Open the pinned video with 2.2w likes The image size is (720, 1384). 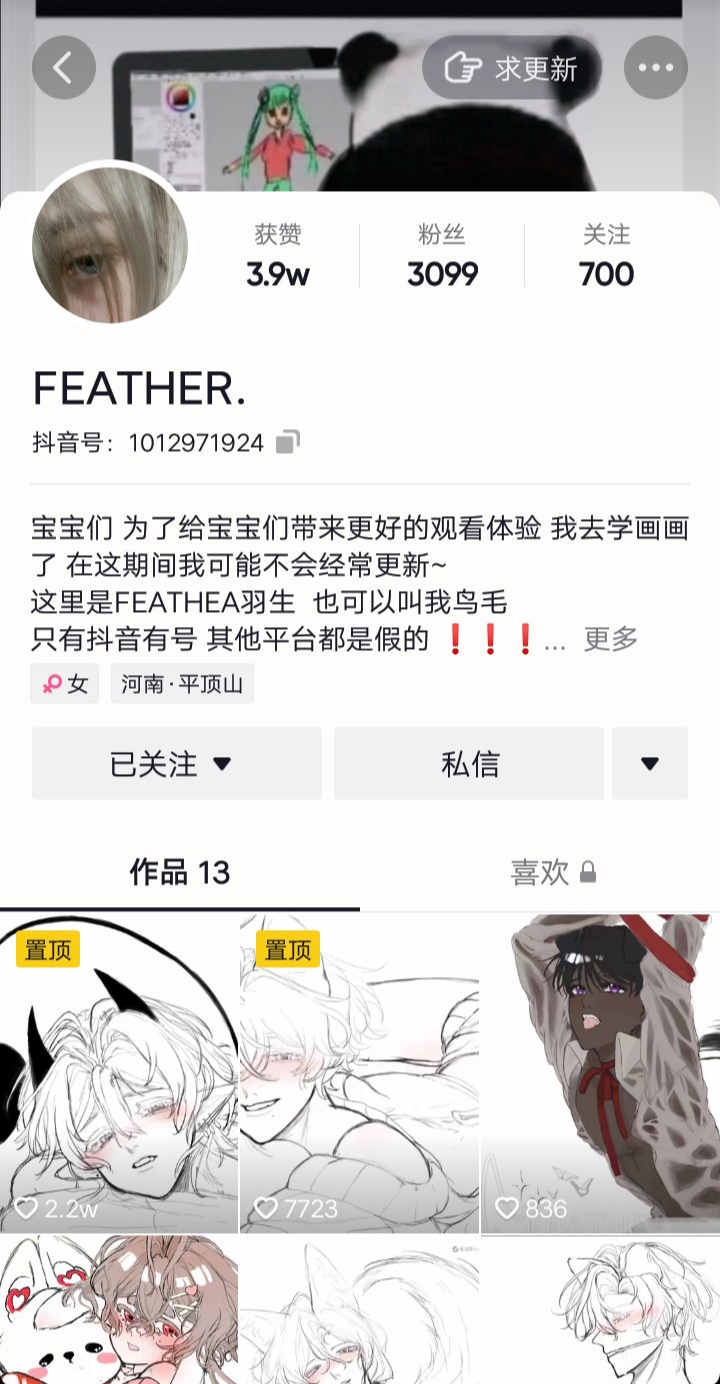(x=119, y=1072)
